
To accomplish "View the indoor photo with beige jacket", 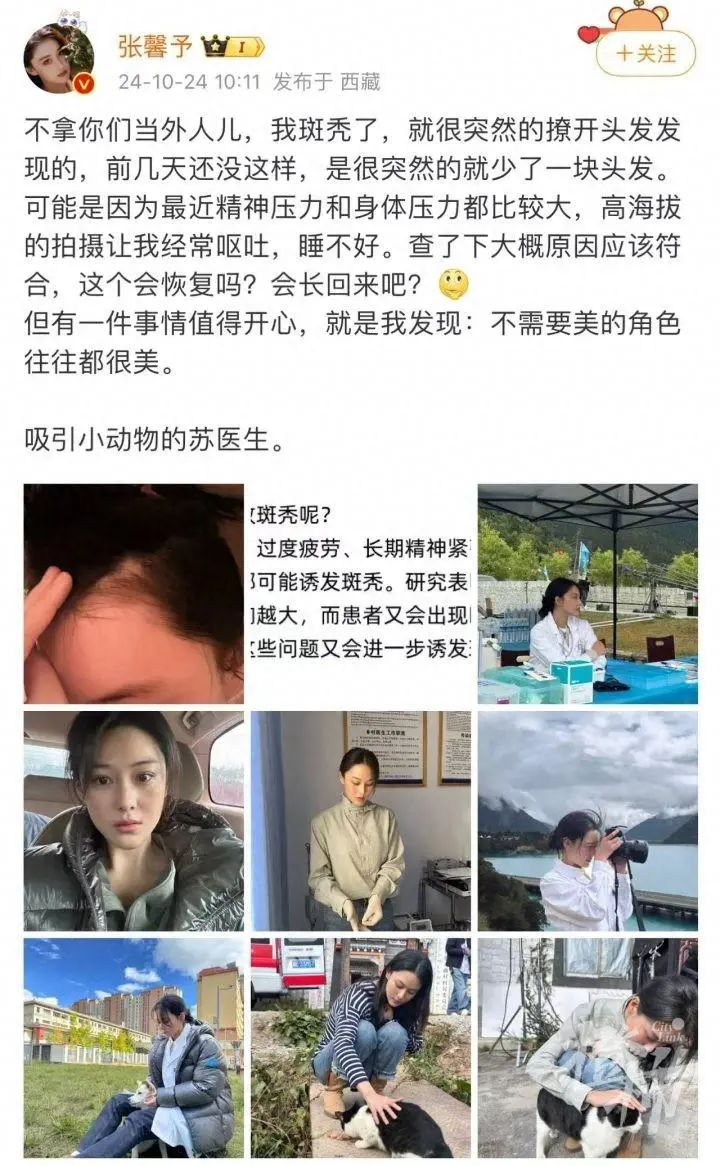I will [361, 820].
